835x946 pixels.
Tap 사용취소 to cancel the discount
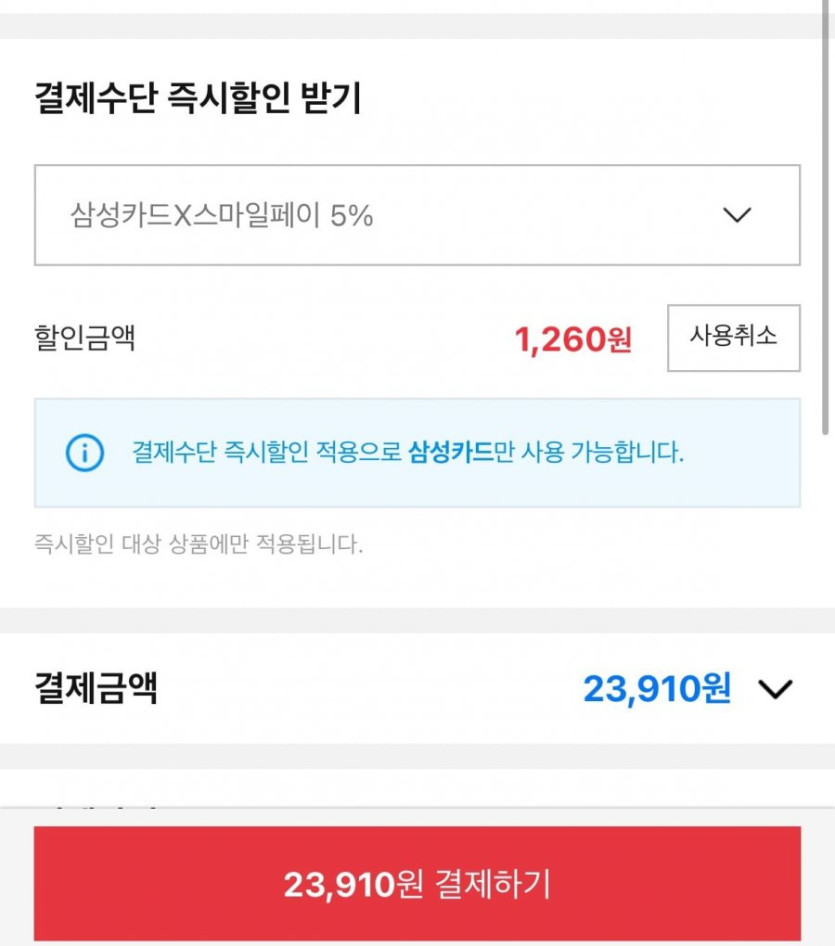734,338
